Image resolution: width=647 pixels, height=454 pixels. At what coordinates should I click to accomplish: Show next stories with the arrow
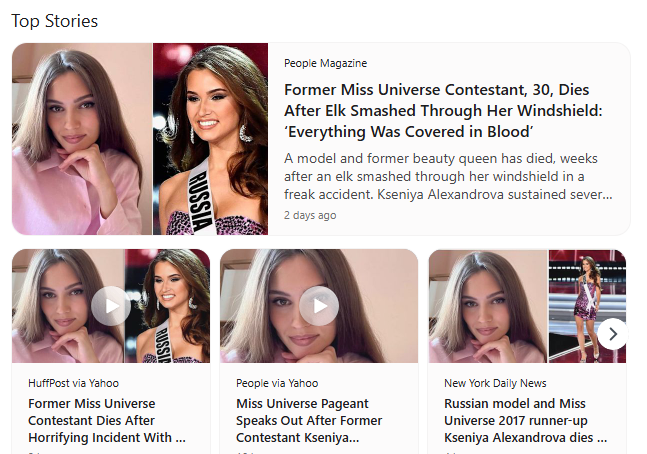[613, 333]
